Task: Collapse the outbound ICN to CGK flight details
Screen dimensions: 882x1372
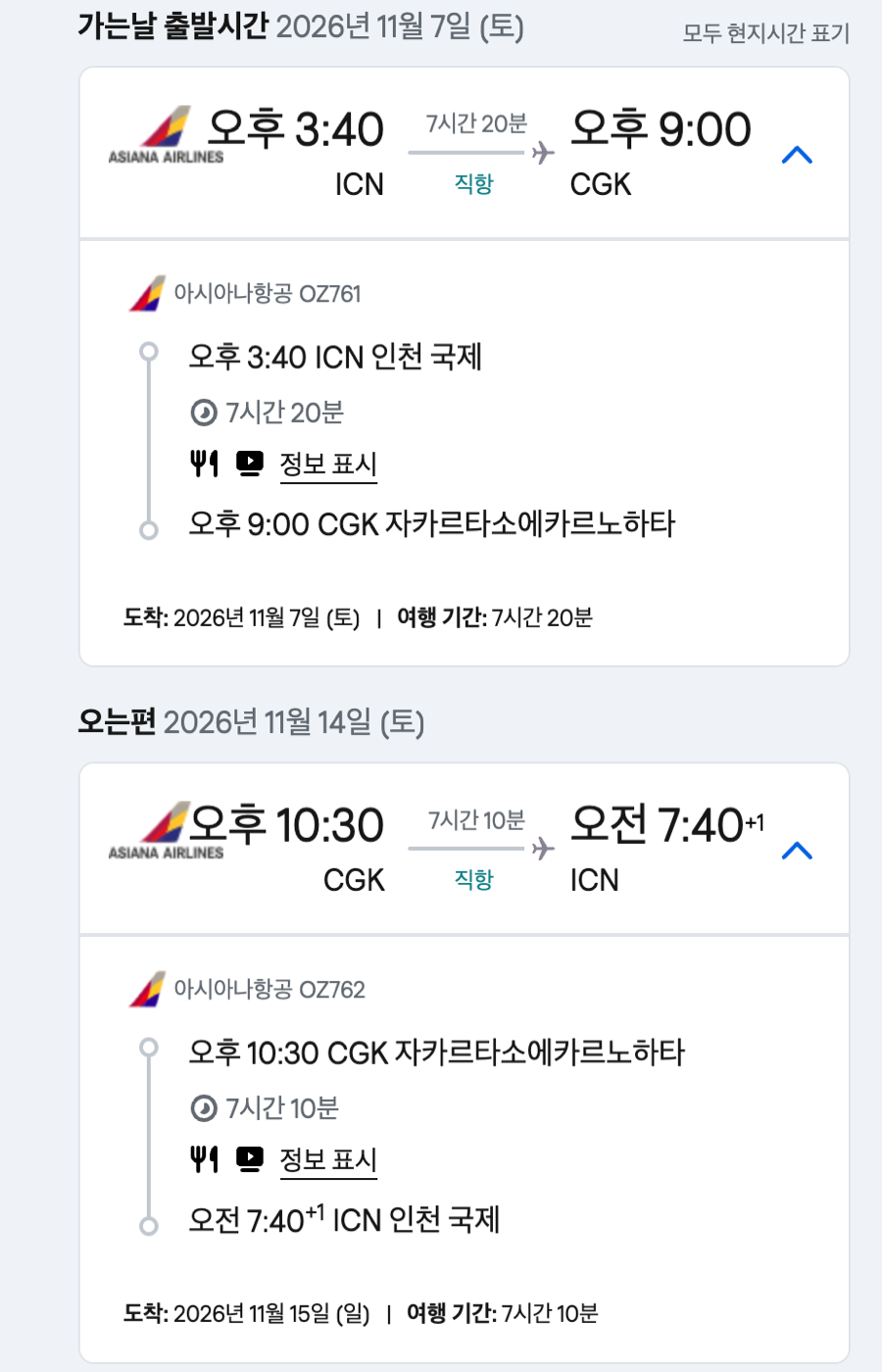Action: [797, 155]
